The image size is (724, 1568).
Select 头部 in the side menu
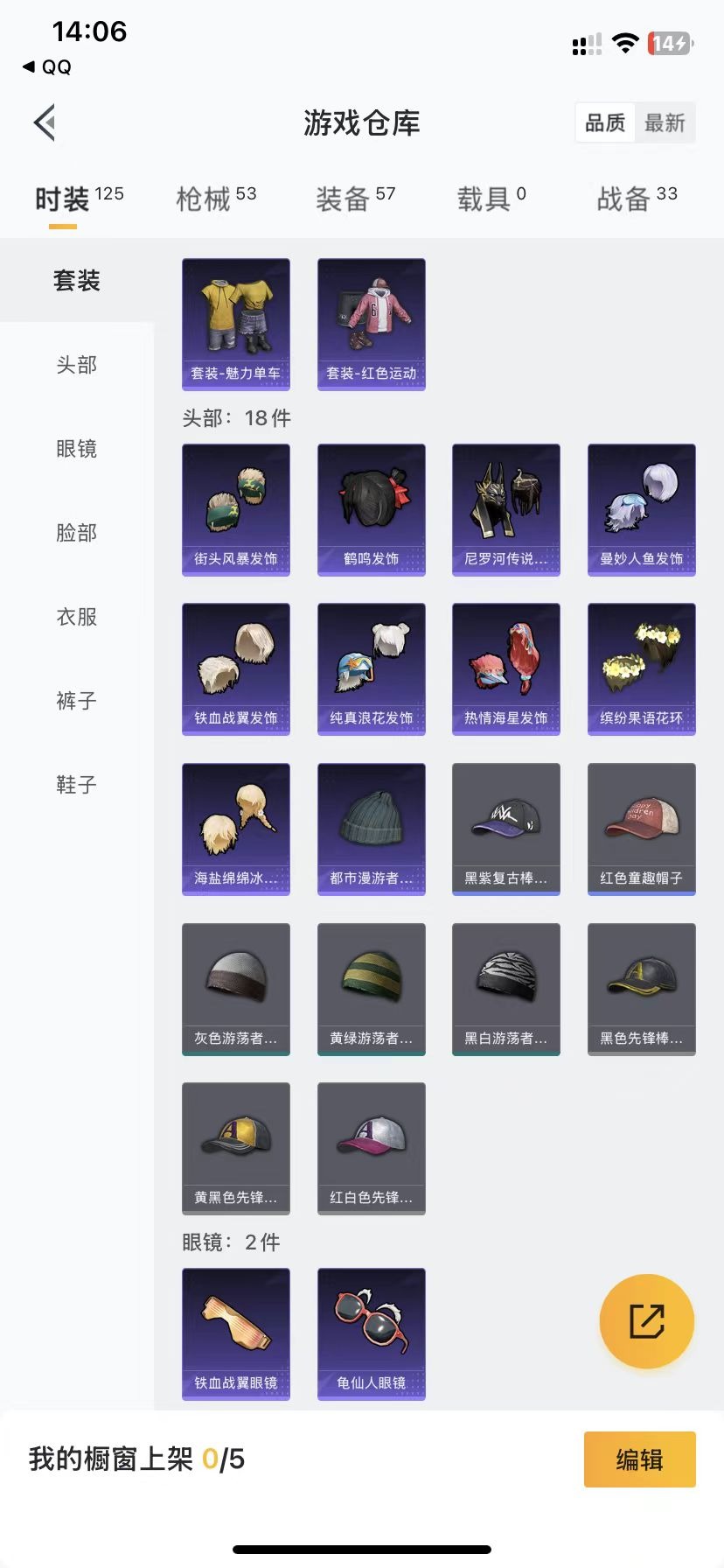click(77, 365)
